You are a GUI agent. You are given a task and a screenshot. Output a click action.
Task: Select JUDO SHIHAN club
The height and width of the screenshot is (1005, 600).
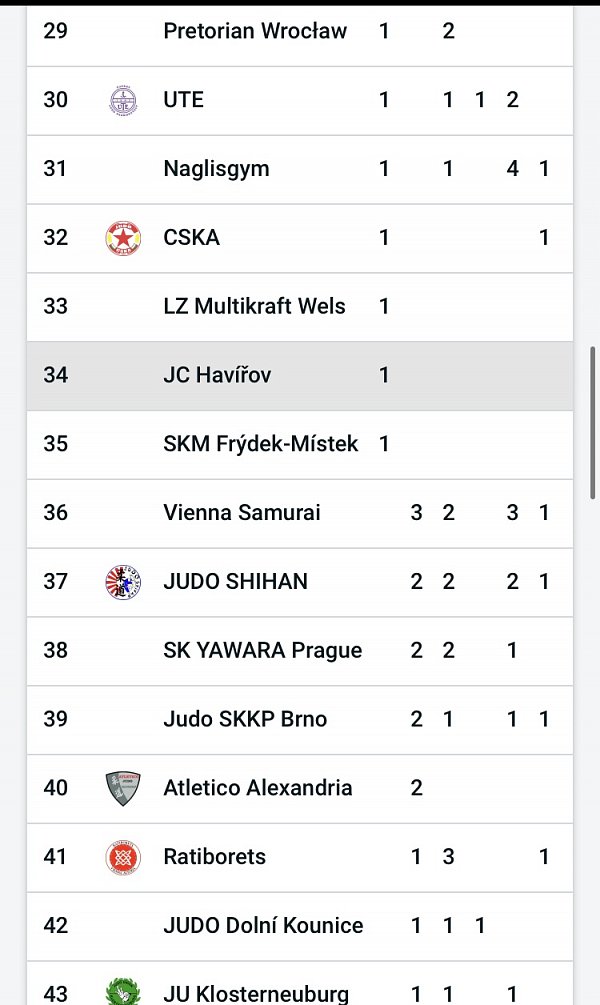299,582
